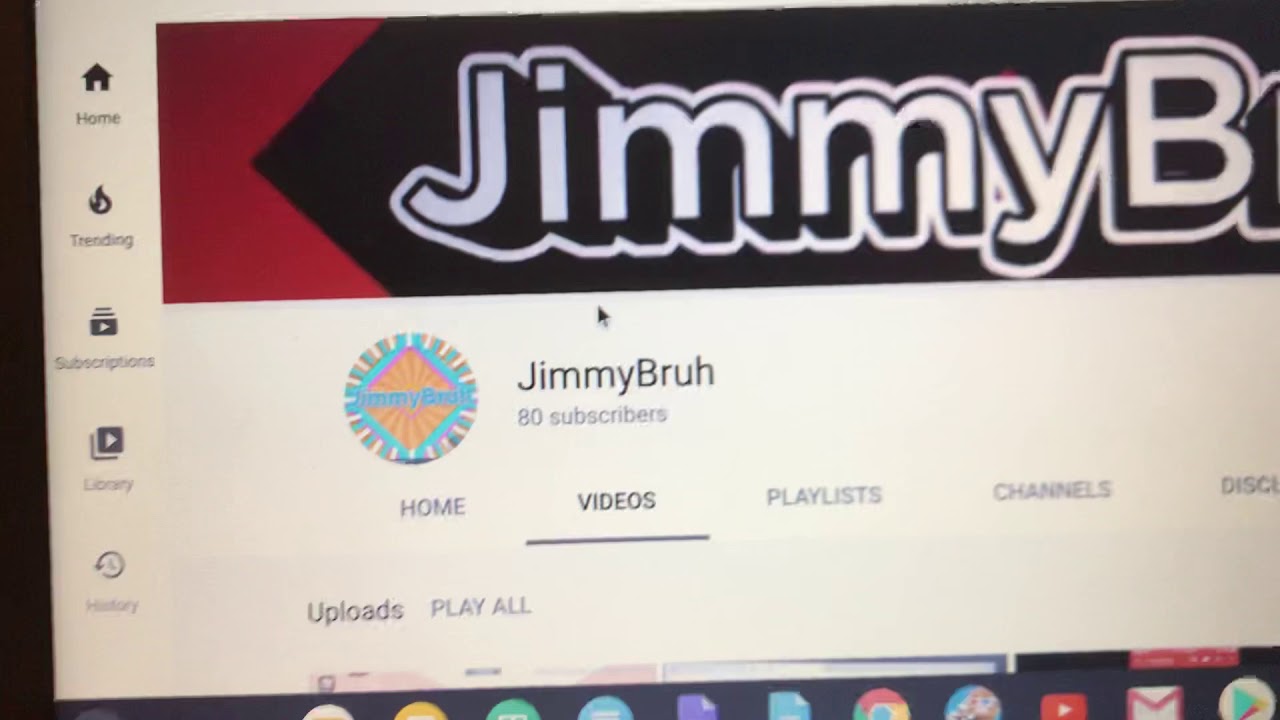
Task: Open the Library section
Action: 107,459
